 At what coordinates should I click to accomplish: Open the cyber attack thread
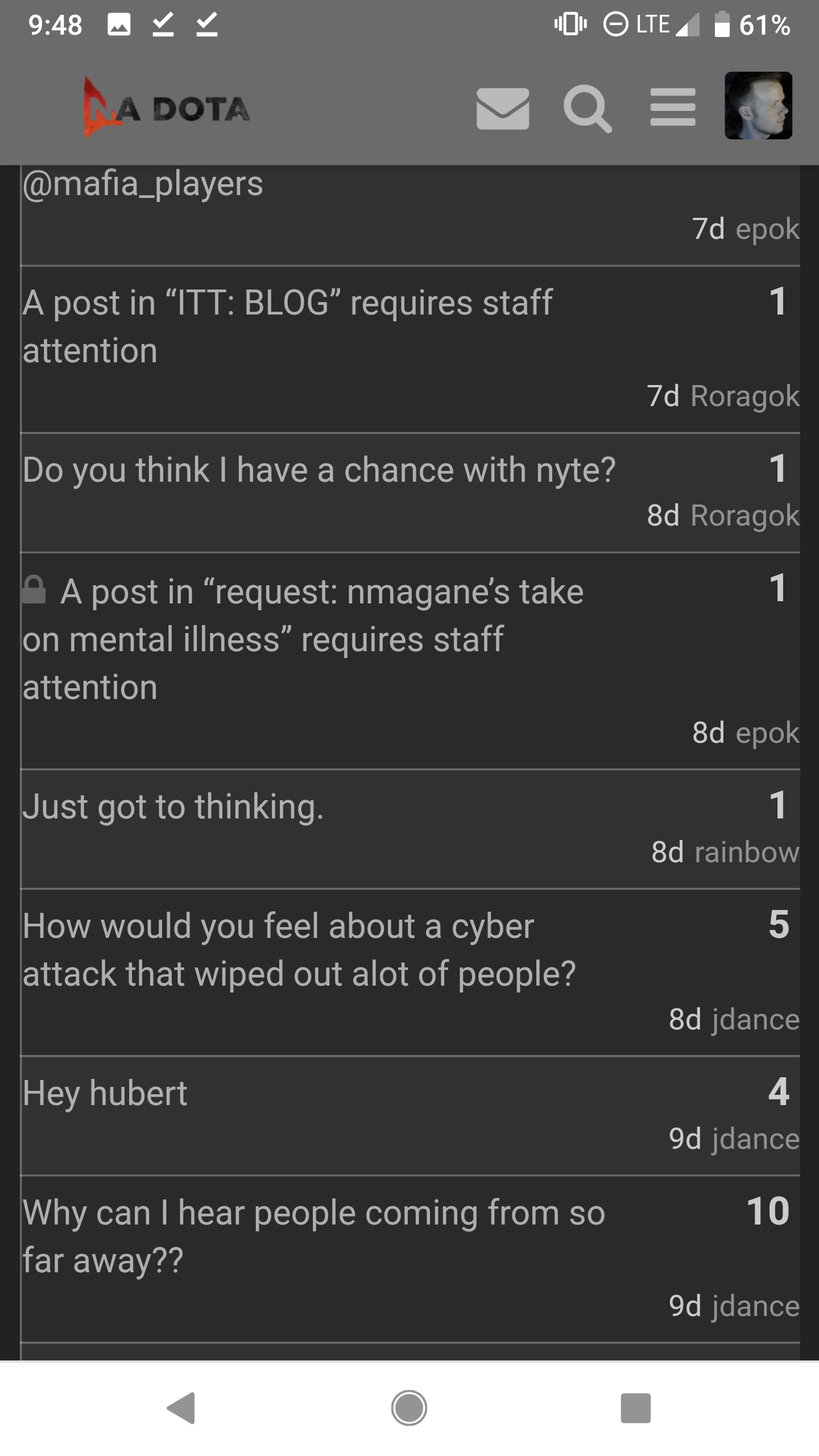pos(299,950)
